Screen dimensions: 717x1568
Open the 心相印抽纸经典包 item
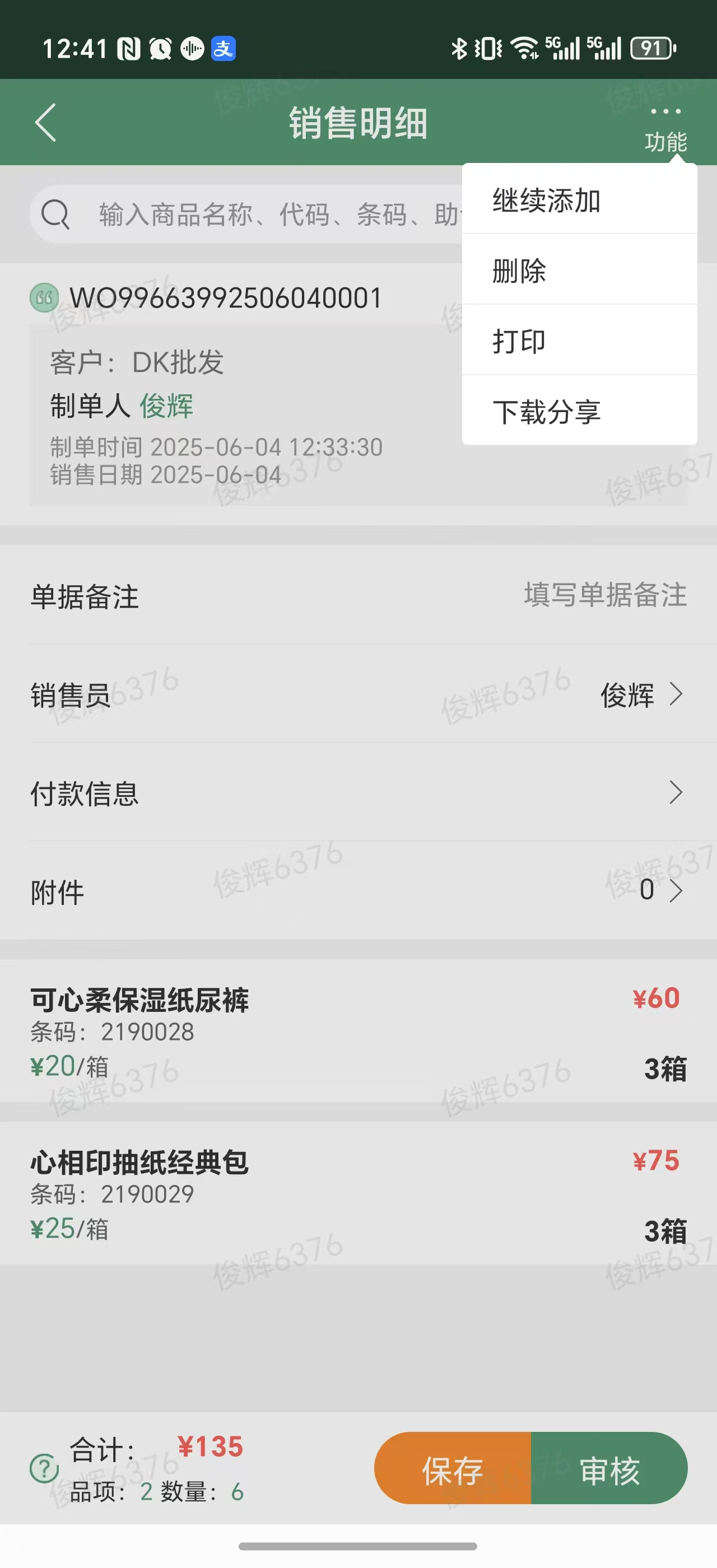[358, 1193]
